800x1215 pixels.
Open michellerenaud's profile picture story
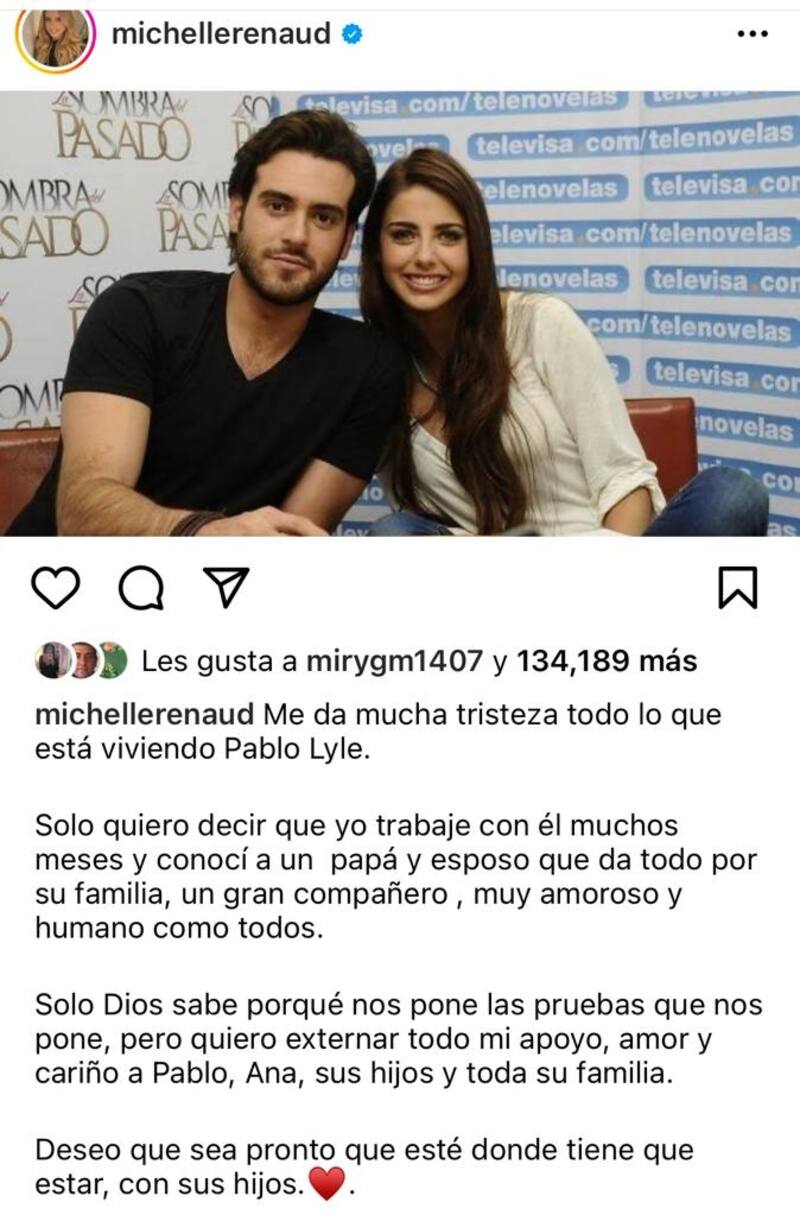point(54,36)
